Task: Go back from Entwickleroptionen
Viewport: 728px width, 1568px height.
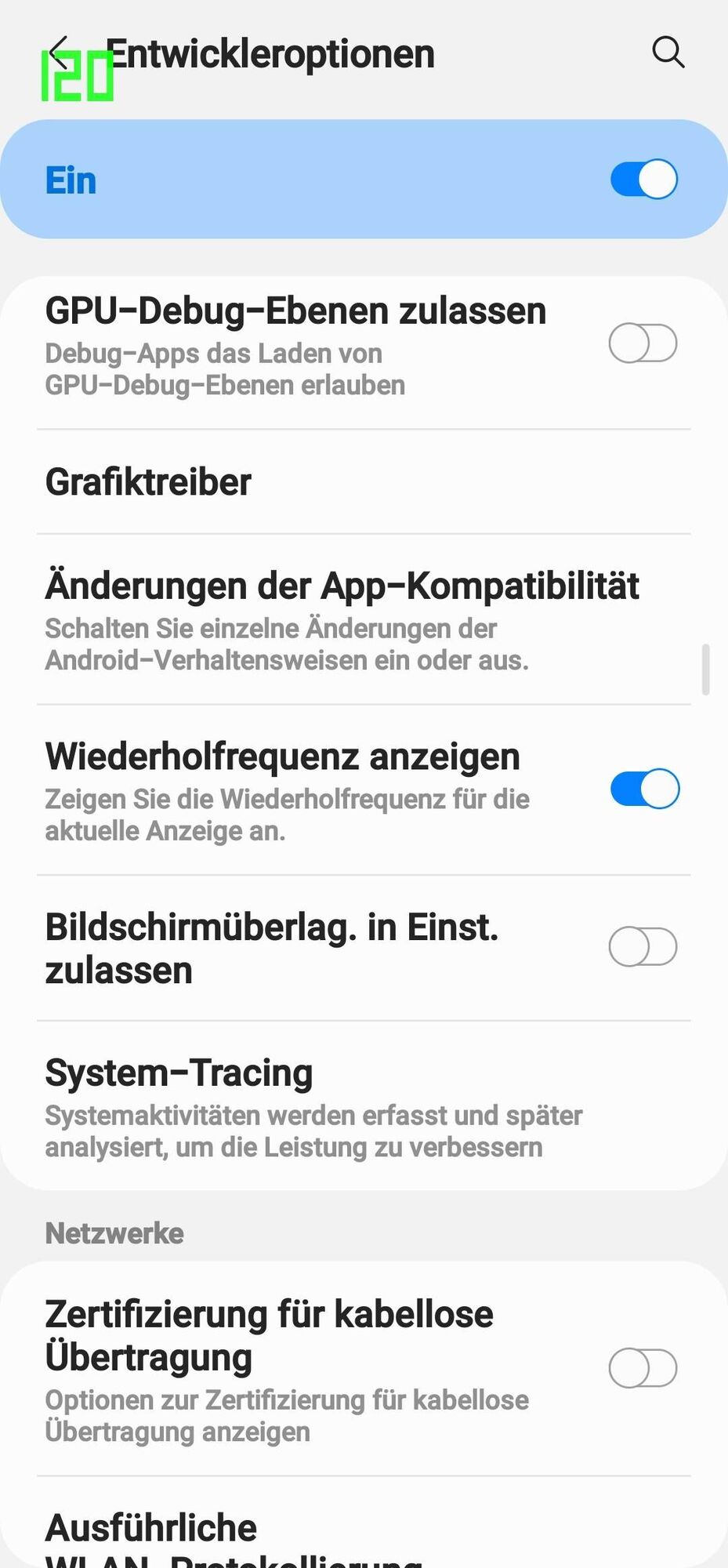Action: coord(60,52)
